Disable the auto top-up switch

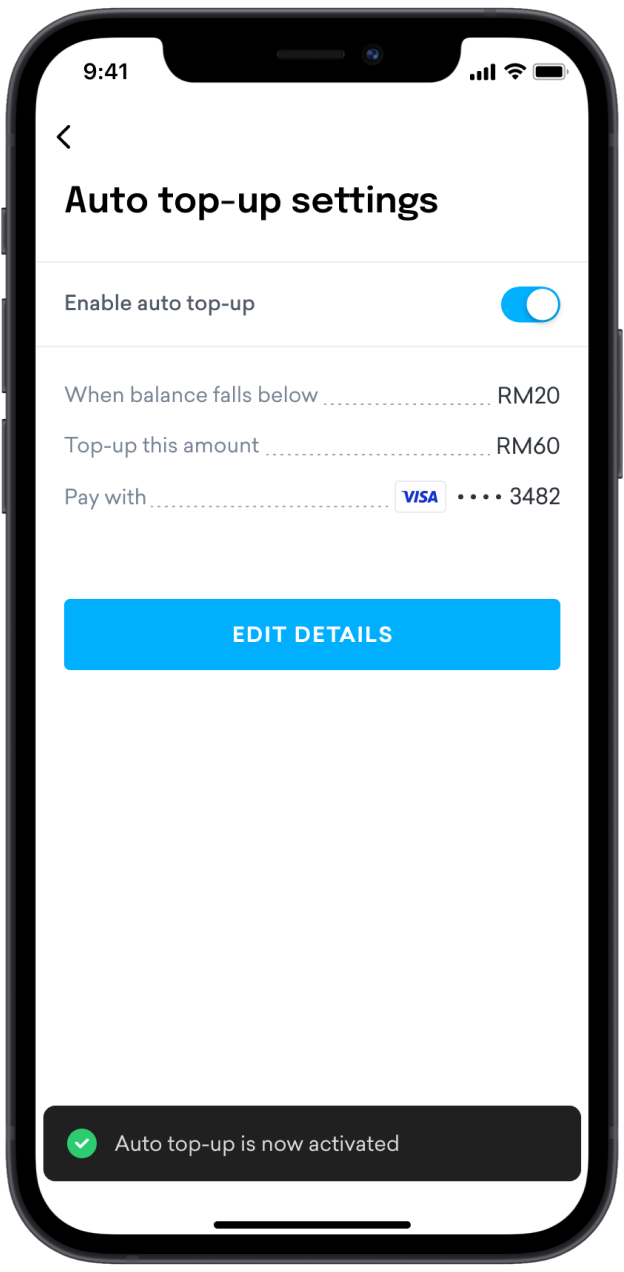[530, 305]
